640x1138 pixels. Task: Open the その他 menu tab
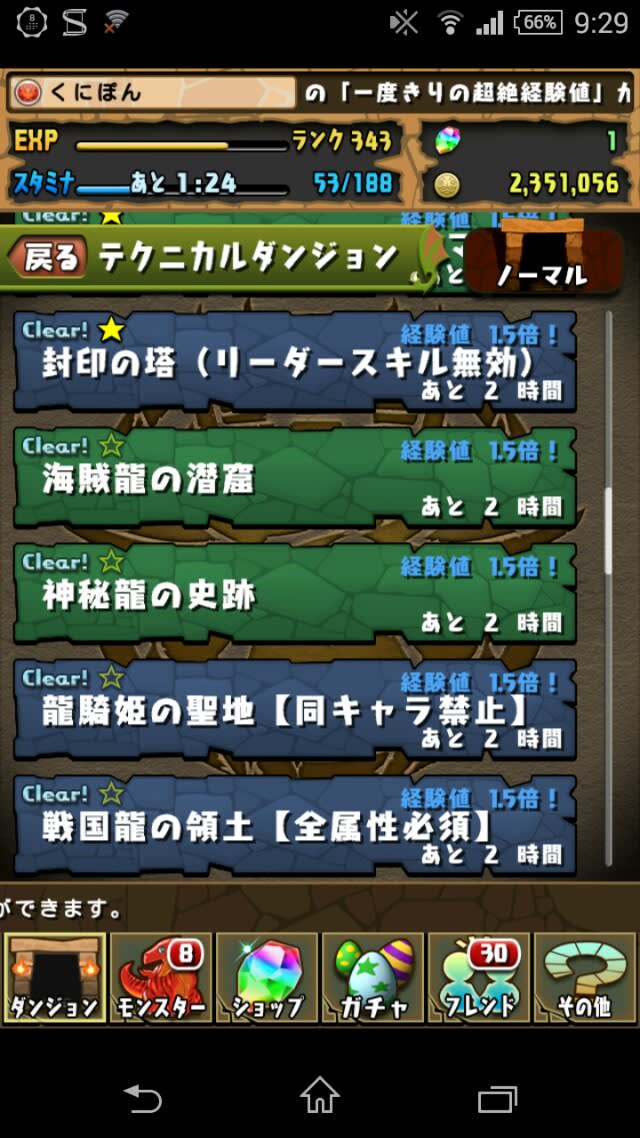[x=585, y=978]
